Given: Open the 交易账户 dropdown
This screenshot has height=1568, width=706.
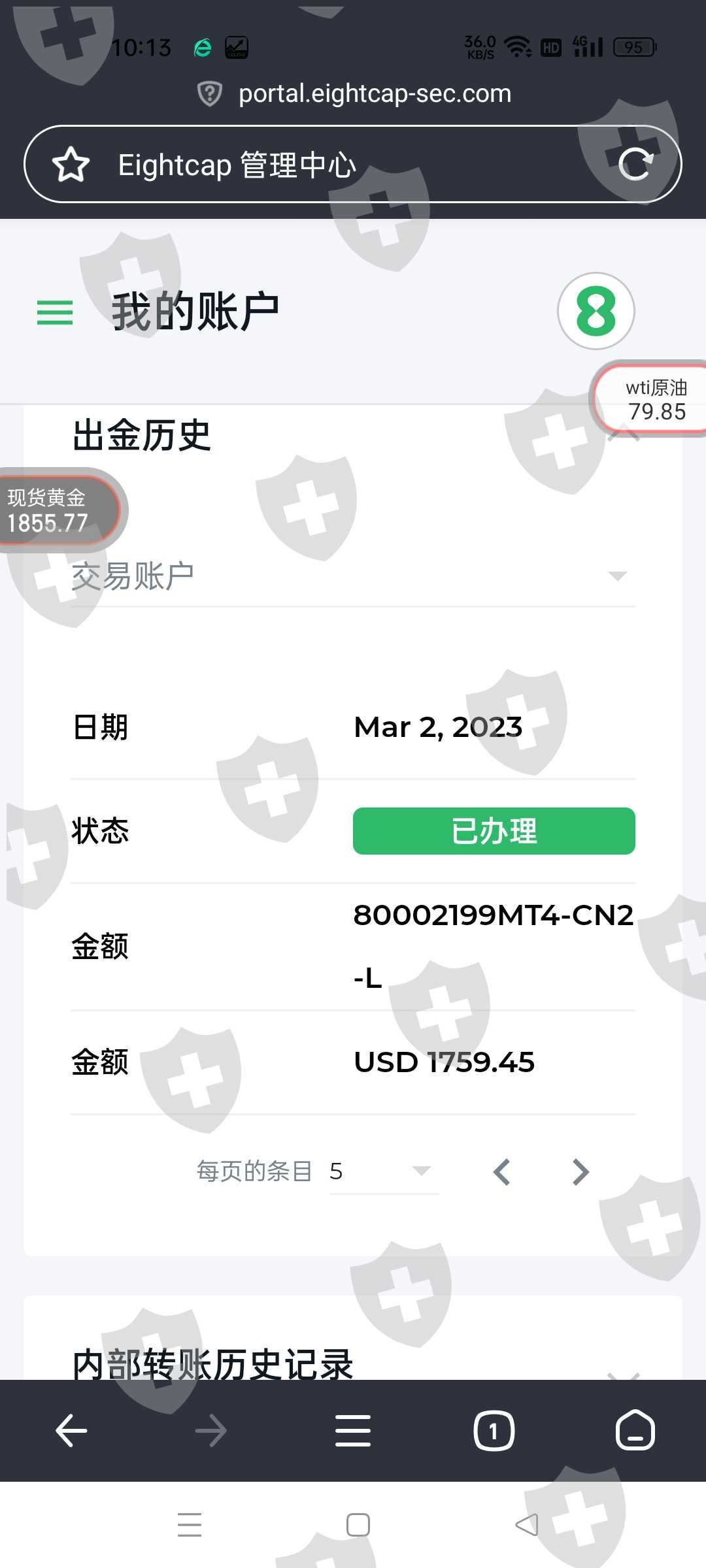Looking at the screenshot, I should [x=353, y=576].
